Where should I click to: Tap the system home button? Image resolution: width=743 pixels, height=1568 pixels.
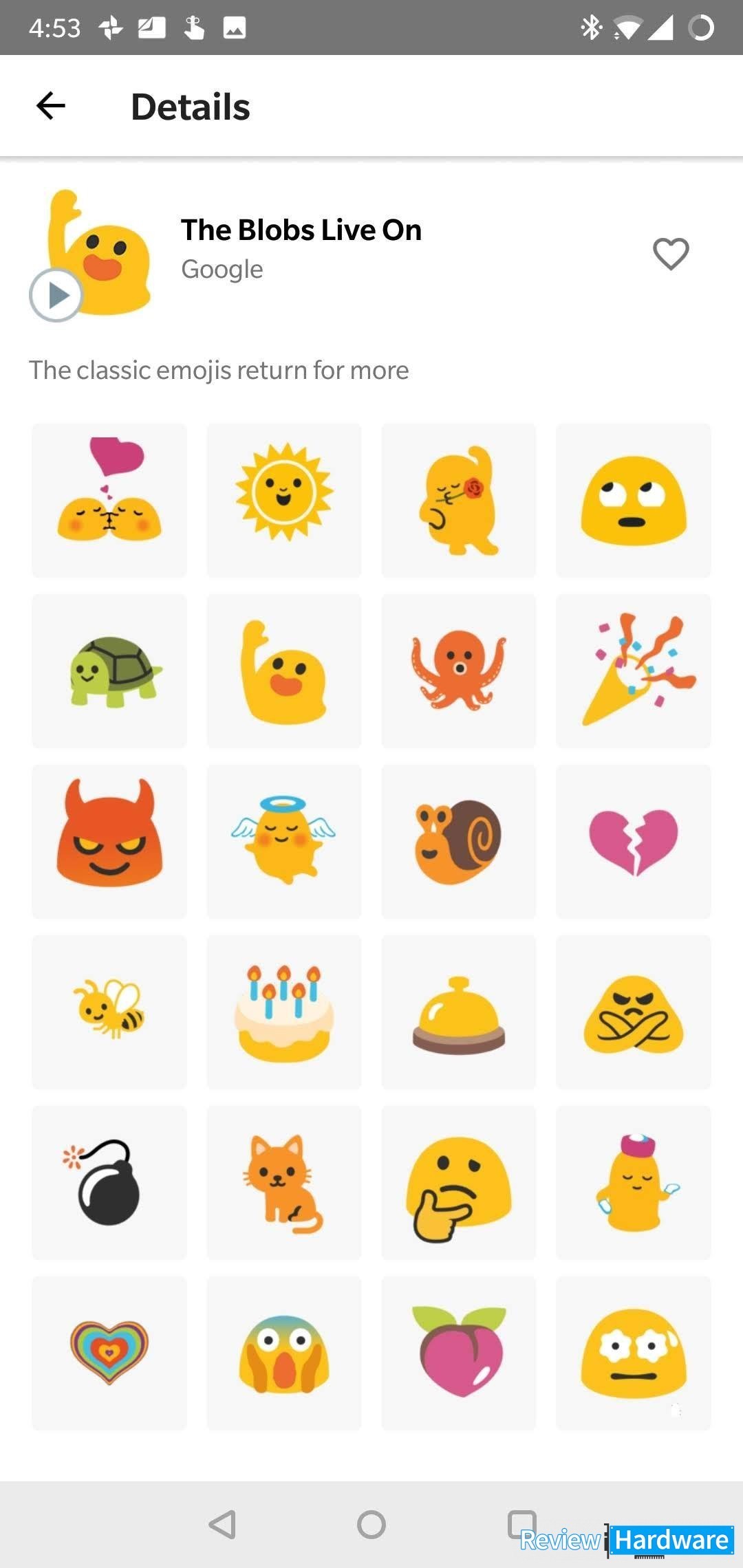coord(371,1525)
